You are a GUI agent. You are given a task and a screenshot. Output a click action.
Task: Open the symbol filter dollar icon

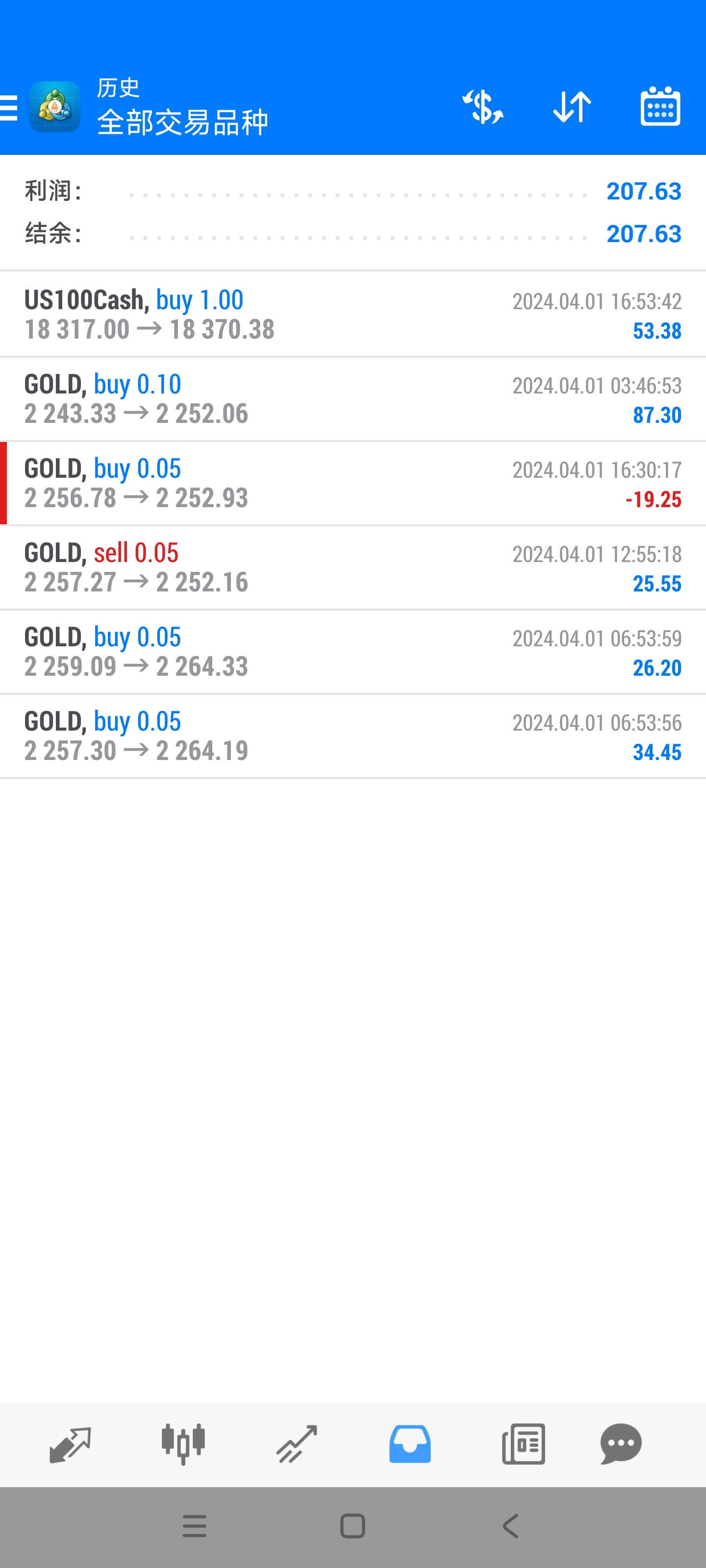[482, 107]
